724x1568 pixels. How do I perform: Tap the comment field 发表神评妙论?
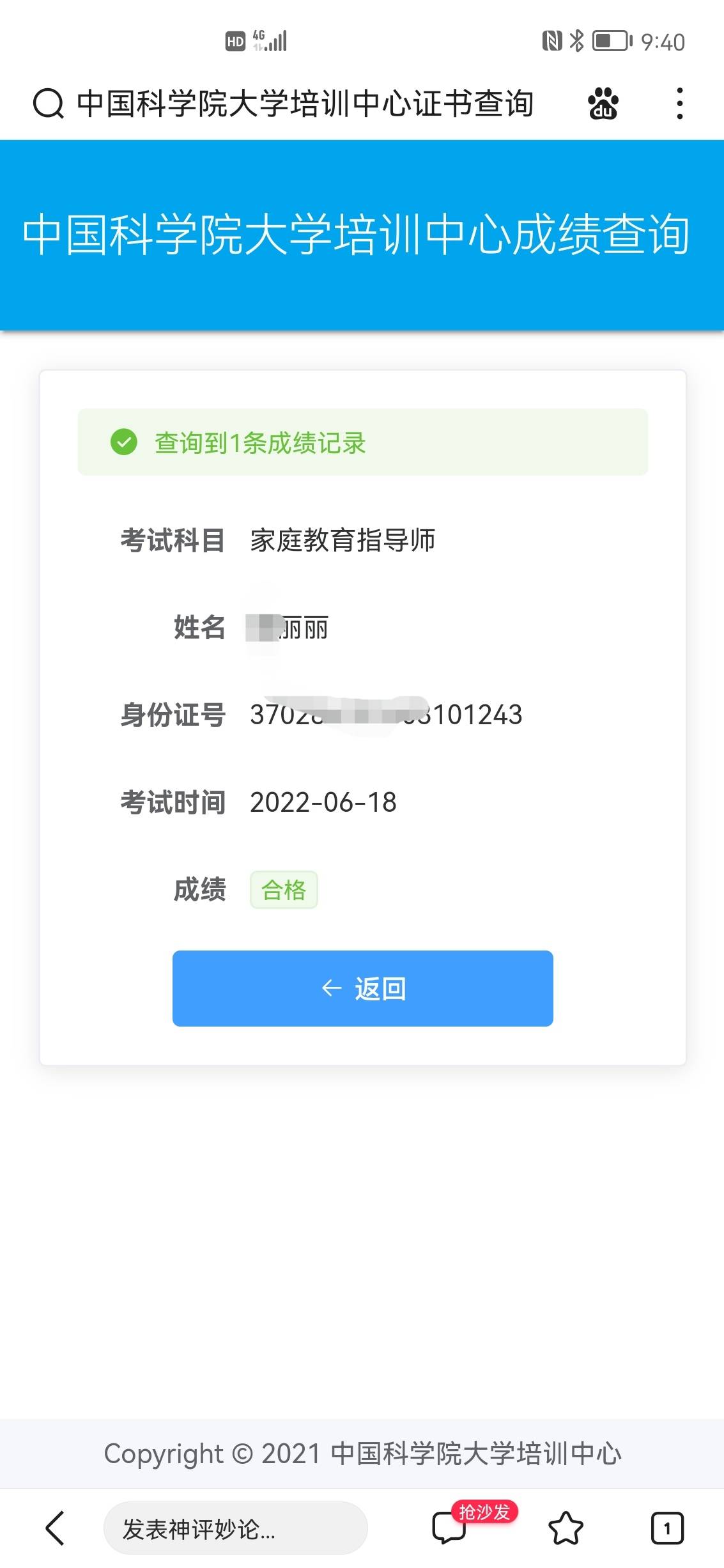pyautogui.click(x=235, y=1529)
